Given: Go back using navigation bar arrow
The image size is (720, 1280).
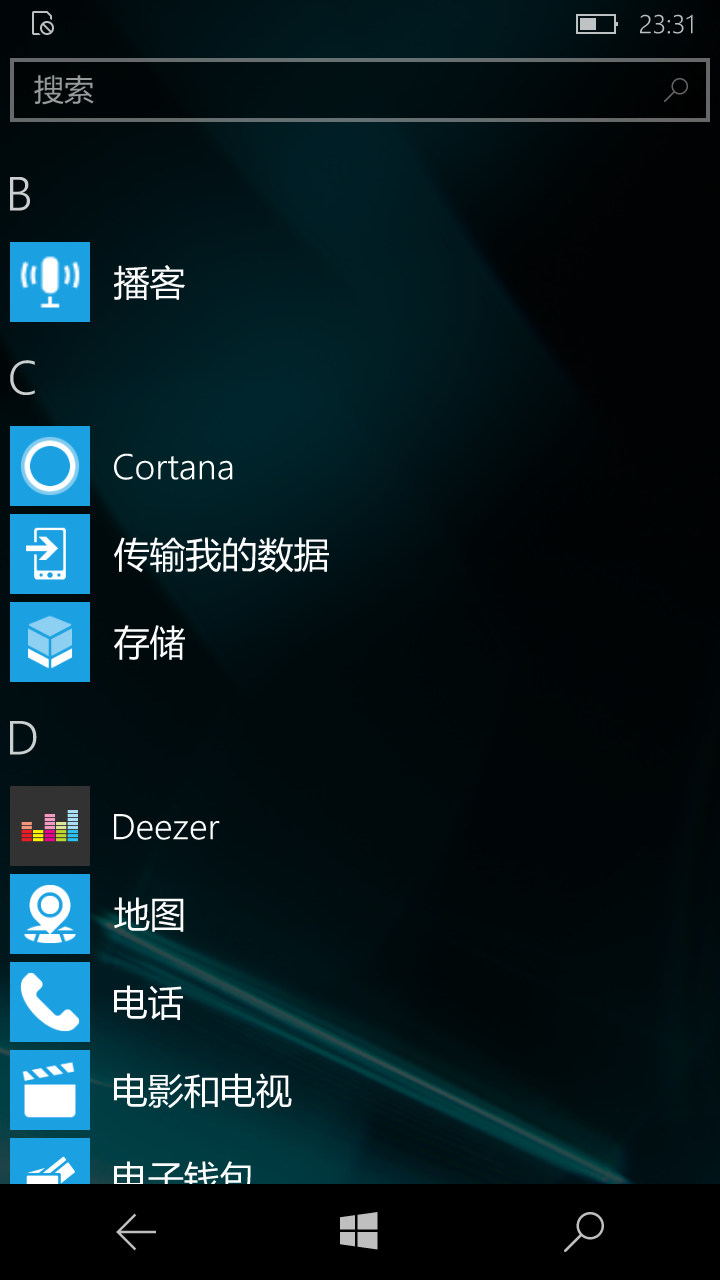Looking at the screenshot, I should [136, 1232].
